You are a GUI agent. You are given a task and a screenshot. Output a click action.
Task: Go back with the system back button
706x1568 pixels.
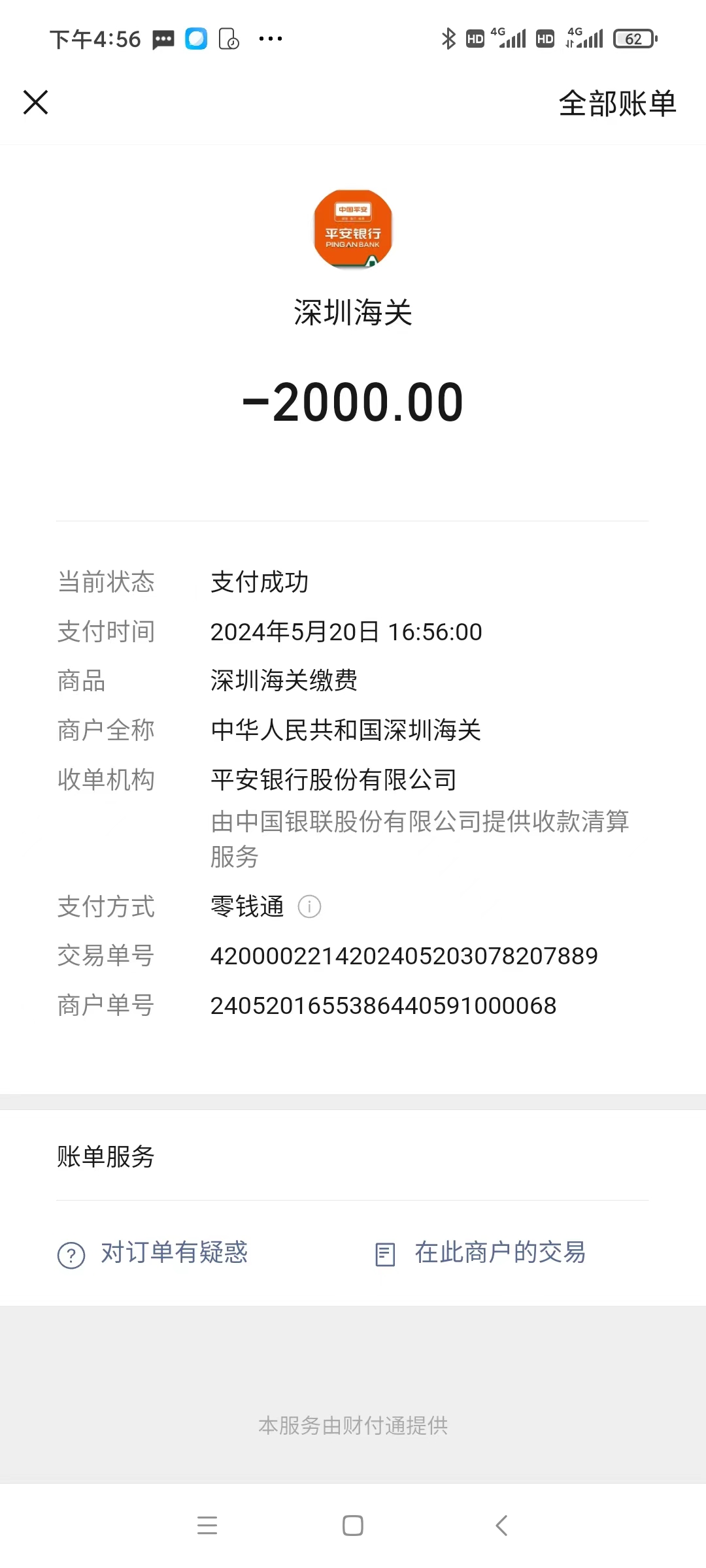(501, 1526)
